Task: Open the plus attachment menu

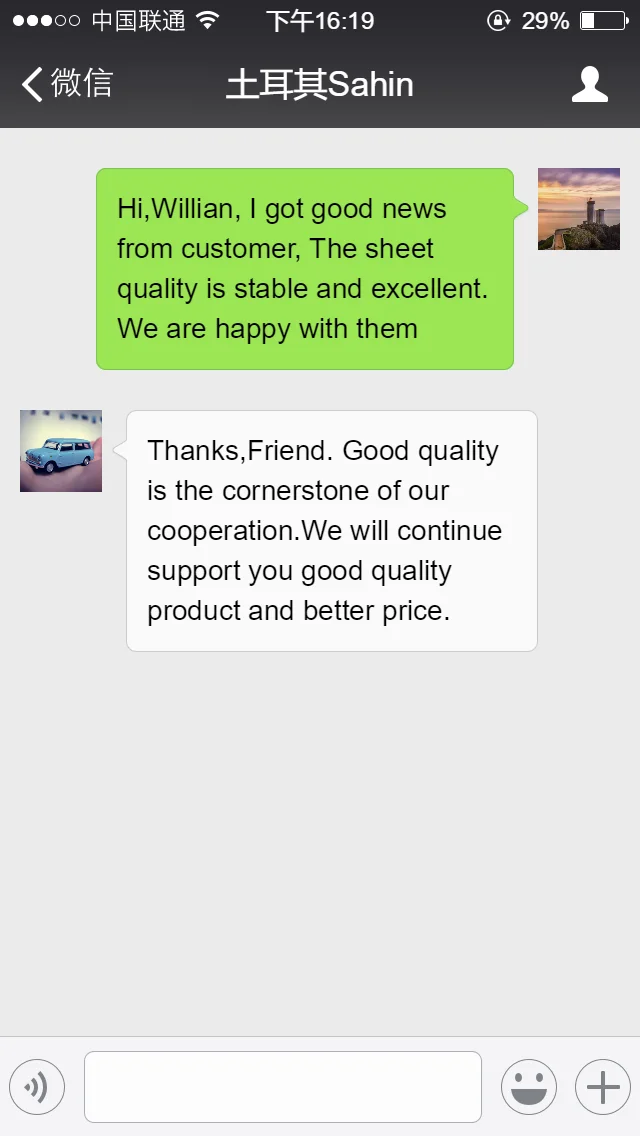Action: pos(602,1087)
